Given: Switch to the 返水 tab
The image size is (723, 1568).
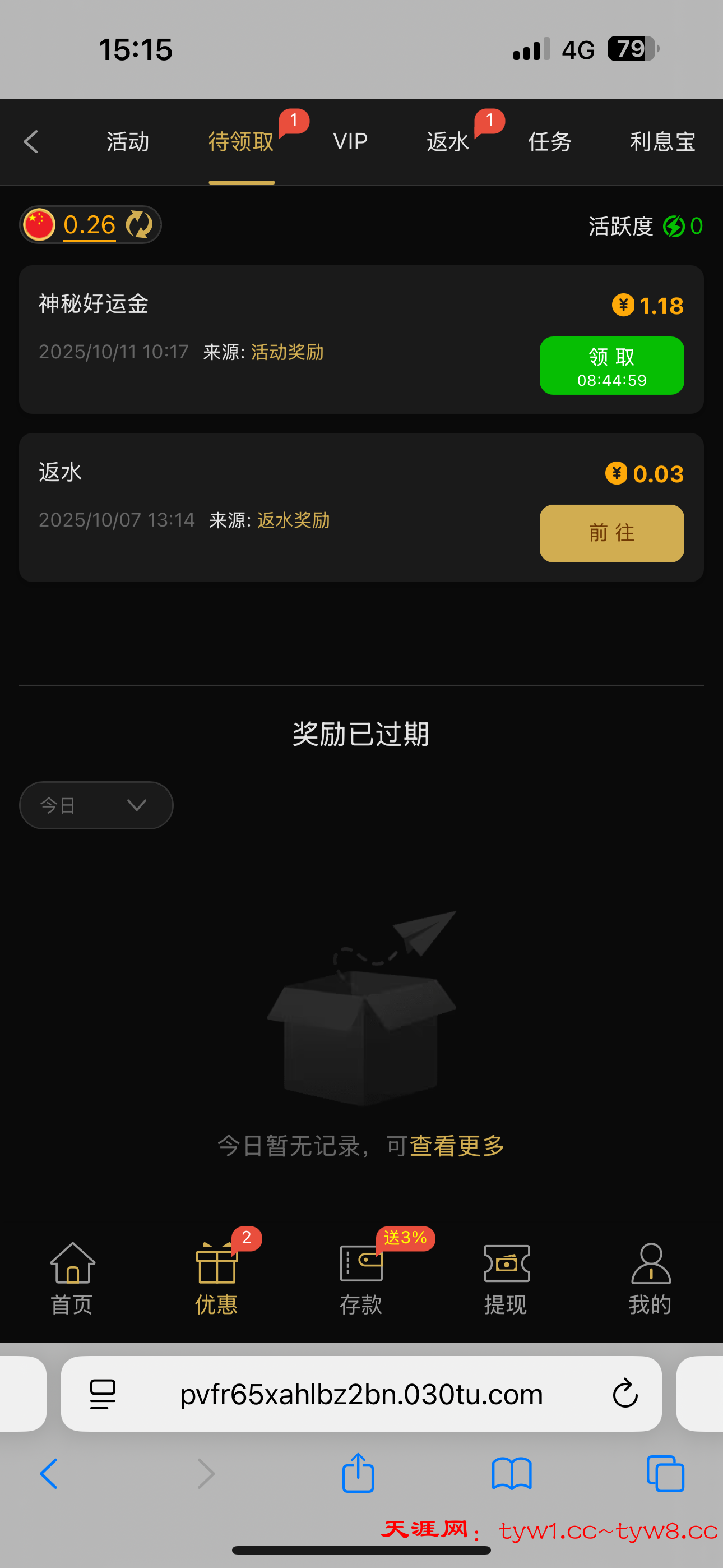Looking at the screenshot, I should coord(448,142).
